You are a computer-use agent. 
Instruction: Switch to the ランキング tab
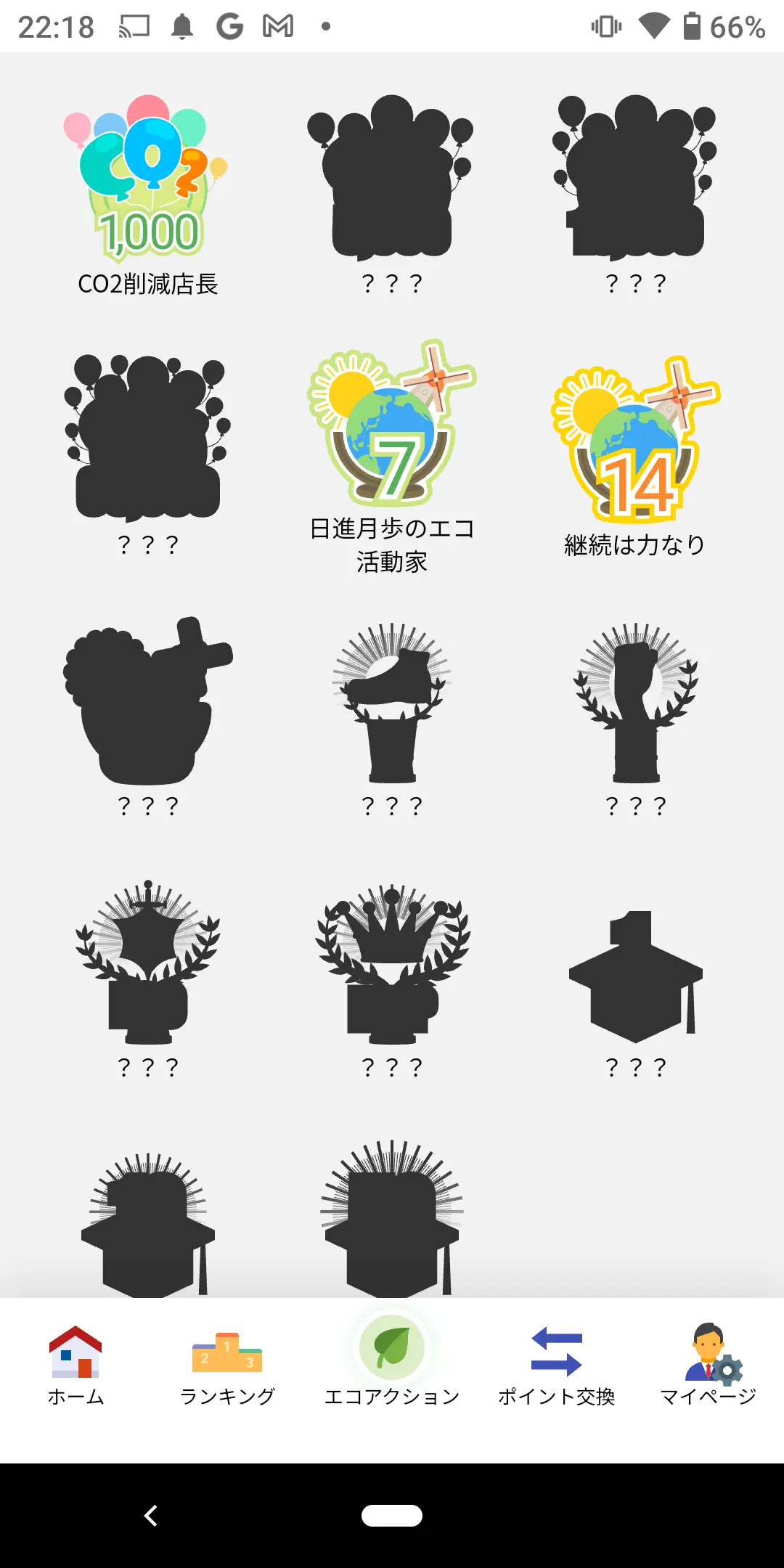pyautogui.click(x=227, y=1365)
